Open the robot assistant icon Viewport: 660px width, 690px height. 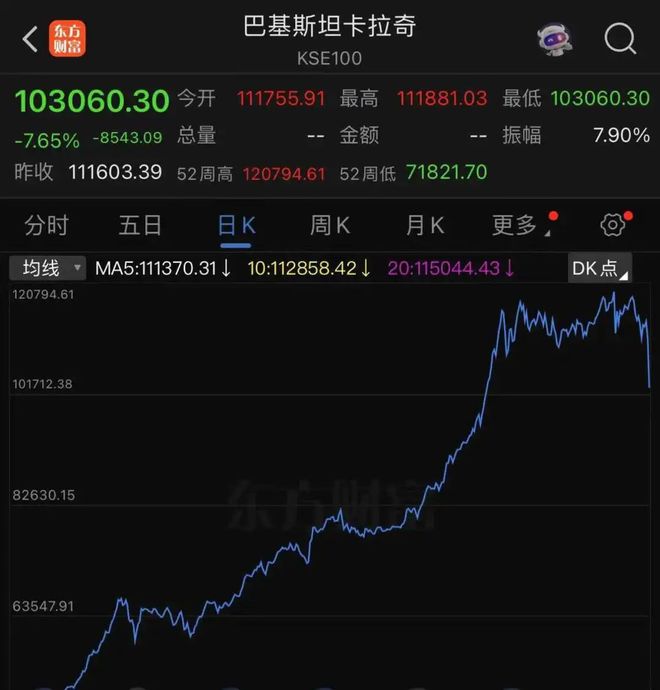554,39
